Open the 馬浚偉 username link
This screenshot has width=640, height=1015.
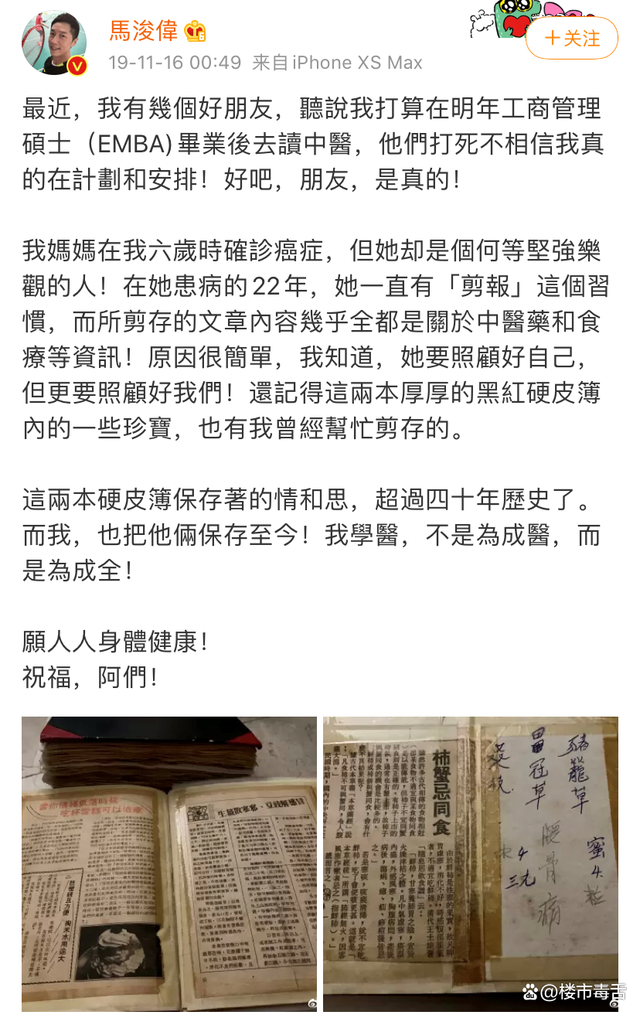(x=142, y=30)
